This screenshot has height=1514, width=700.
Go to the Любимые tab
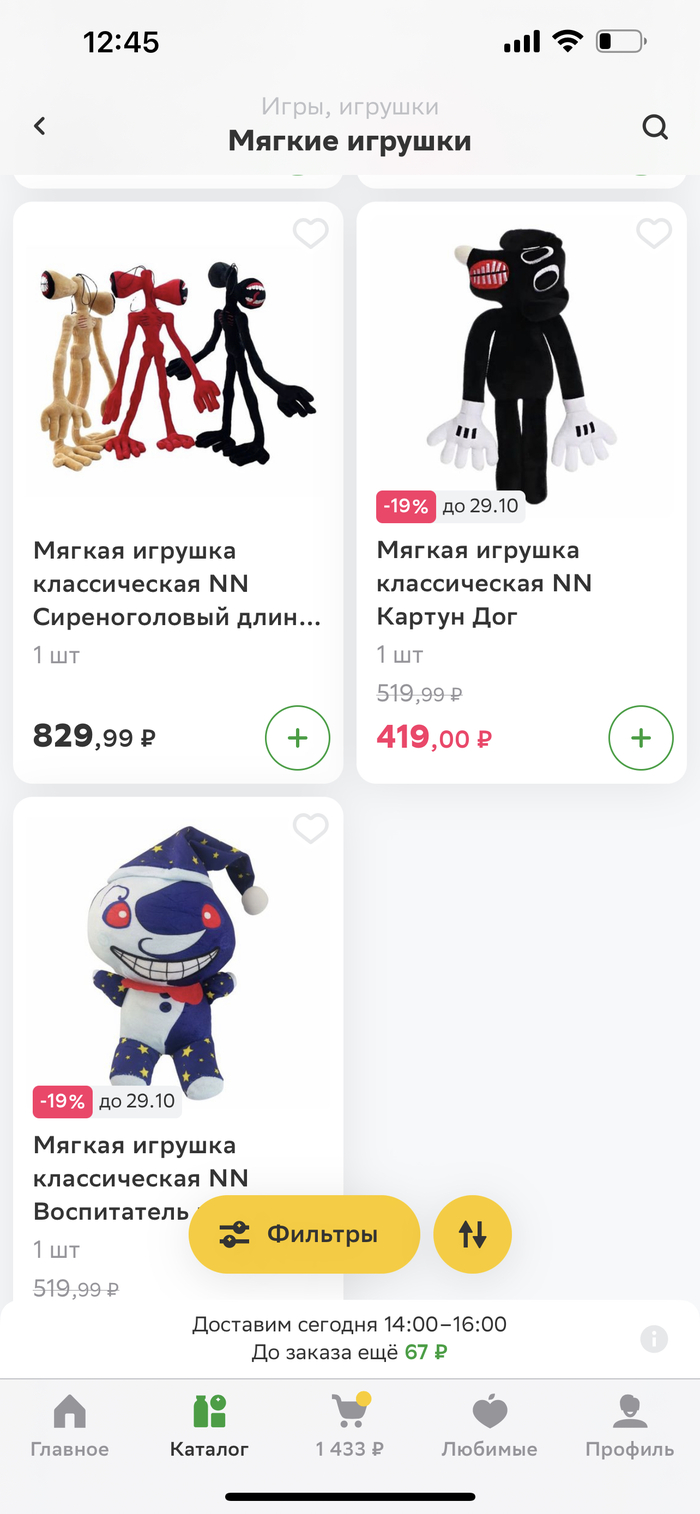pyautogui.click(x=489, y=1427)
